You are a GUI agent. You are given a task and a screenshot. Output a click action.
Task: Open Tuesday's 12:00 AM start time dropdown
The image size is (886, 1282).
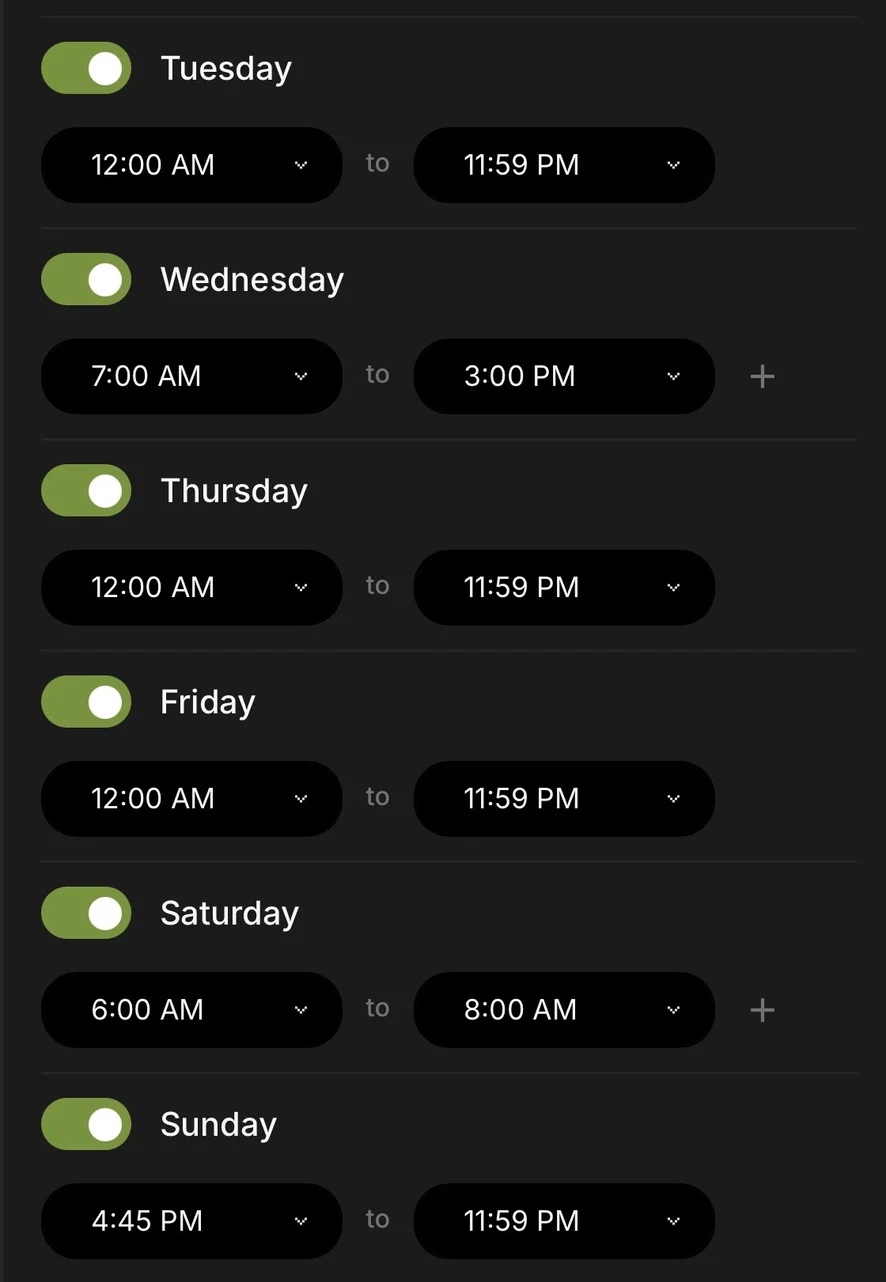(x=191, y=165)
